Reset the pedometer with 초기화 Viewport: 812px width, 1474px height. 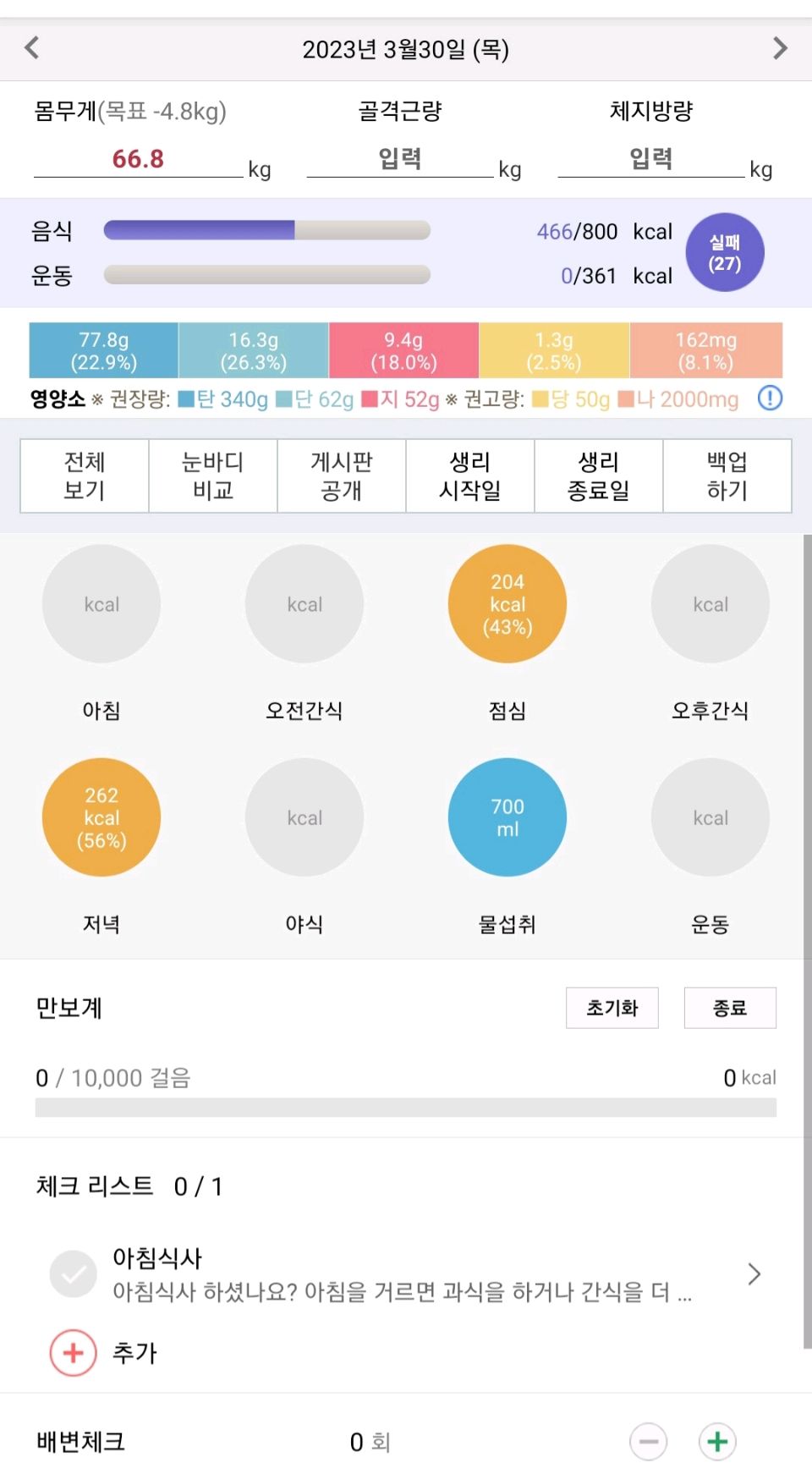(612, 1008)
